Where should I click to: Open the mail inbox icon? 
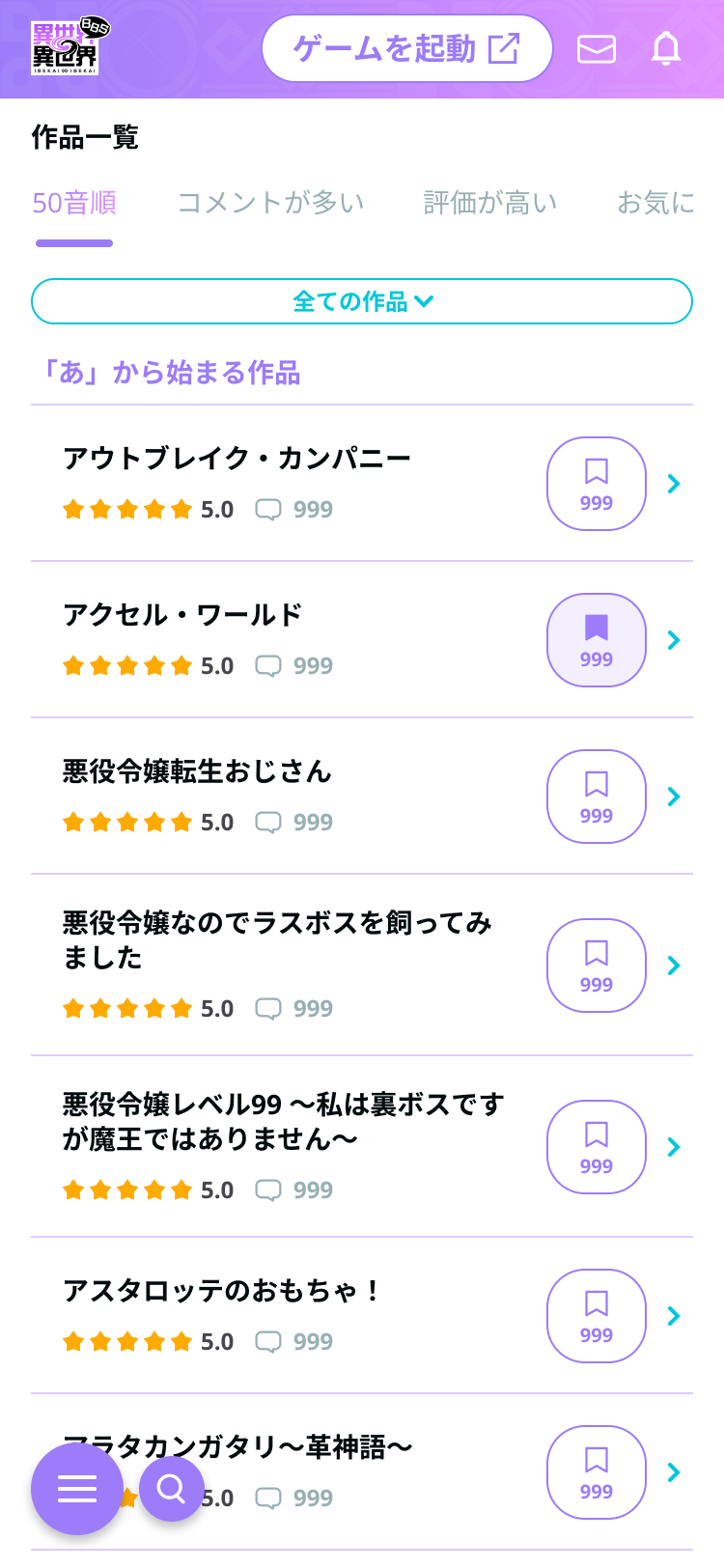(597, 48)
